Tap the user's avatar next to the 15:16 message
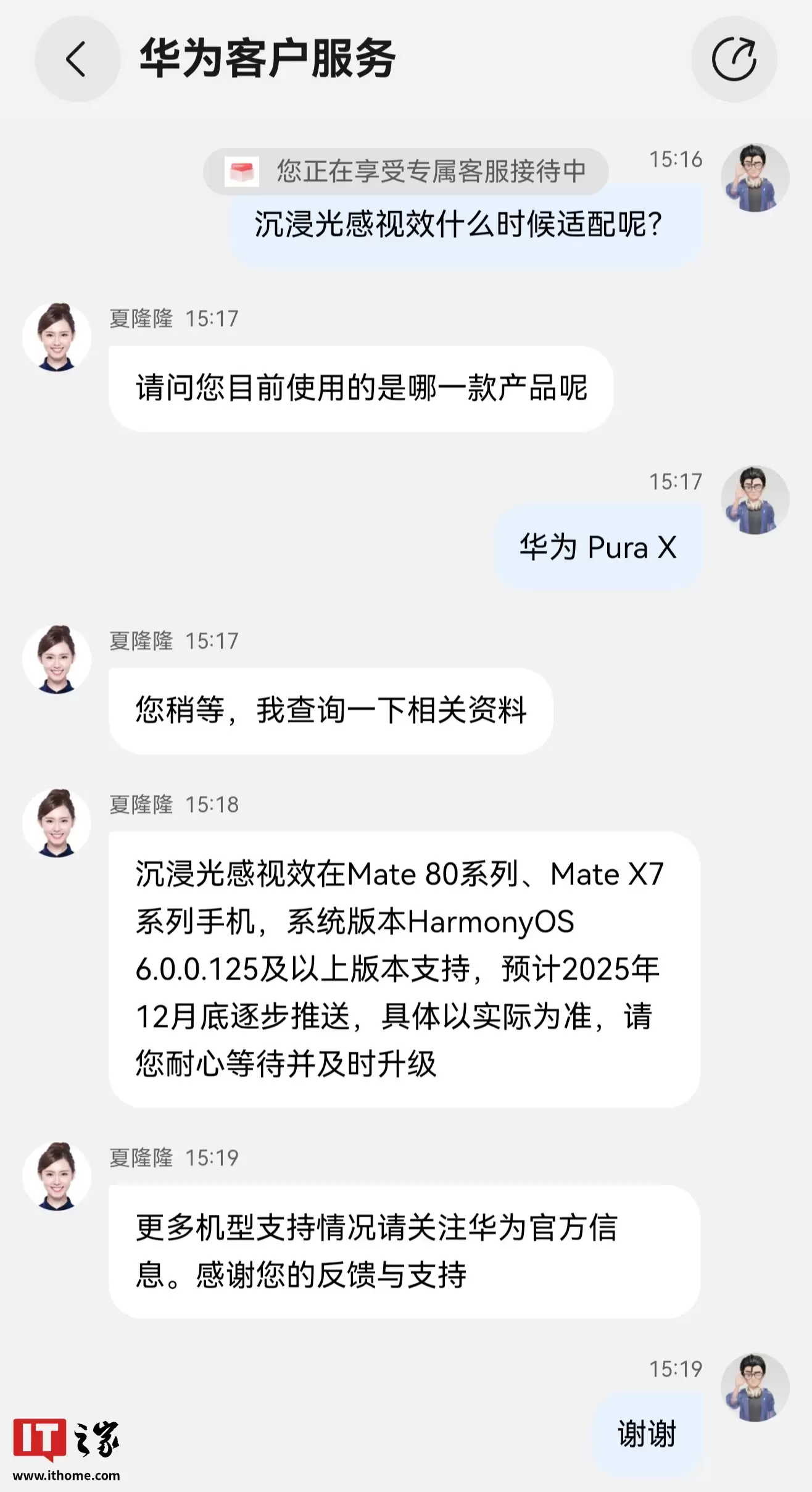Viewport: 812px width, 1492px height. (x=755, y=177)
